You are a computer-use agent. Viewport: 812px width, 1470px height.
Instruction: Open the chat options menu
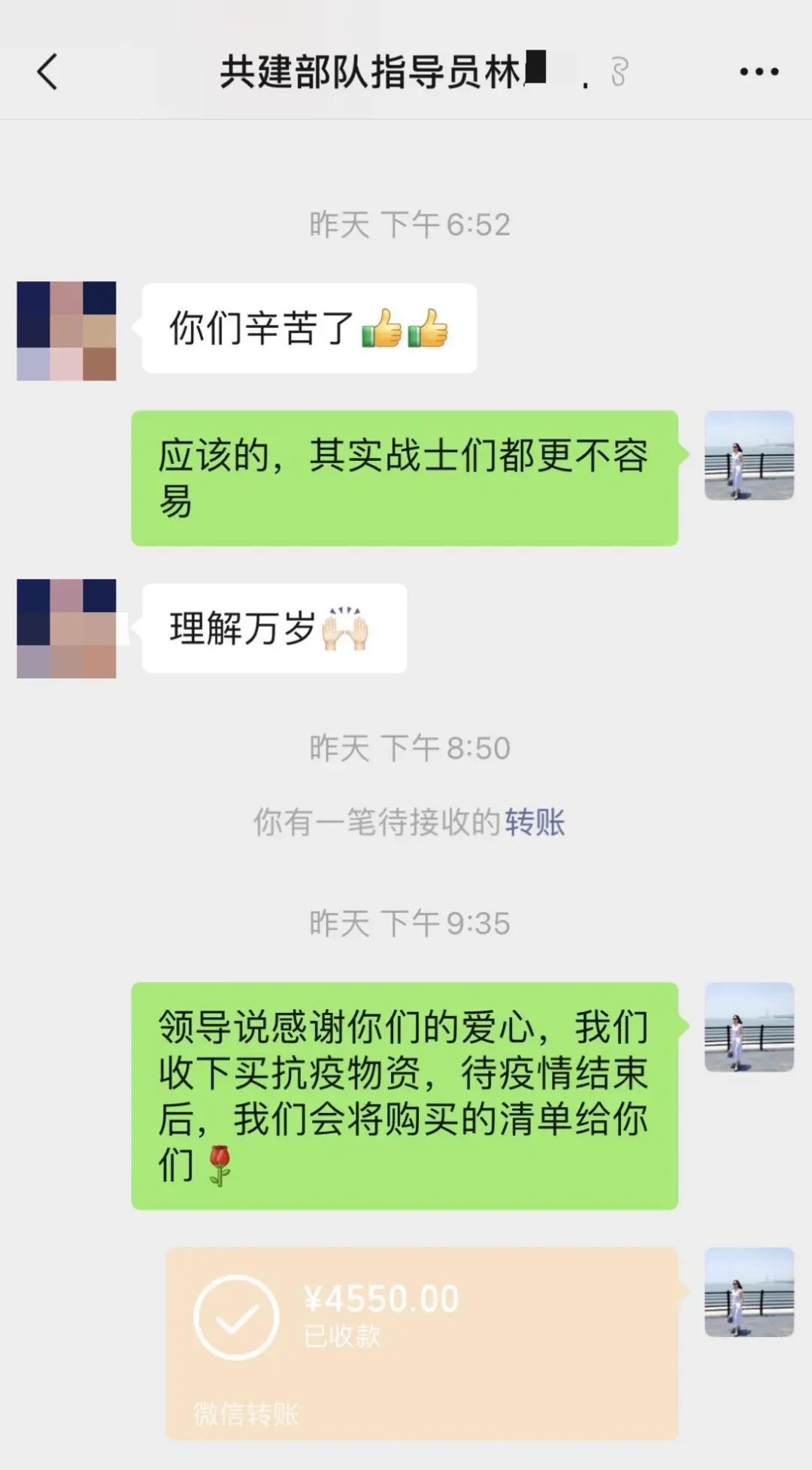[759, 72]
